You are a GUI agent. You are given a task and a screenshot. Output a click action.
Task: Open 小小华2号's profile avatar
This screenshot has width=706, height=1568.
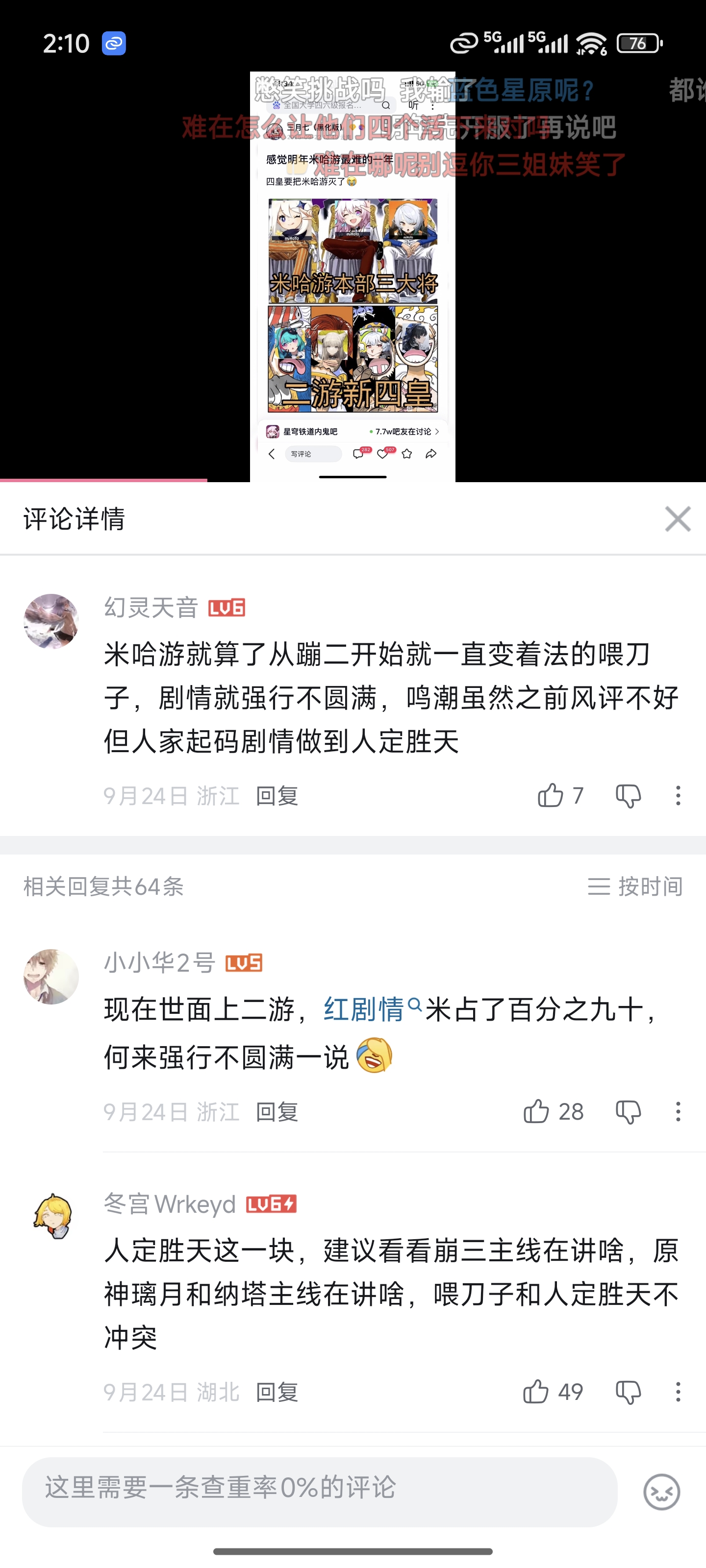coord(51,977)
